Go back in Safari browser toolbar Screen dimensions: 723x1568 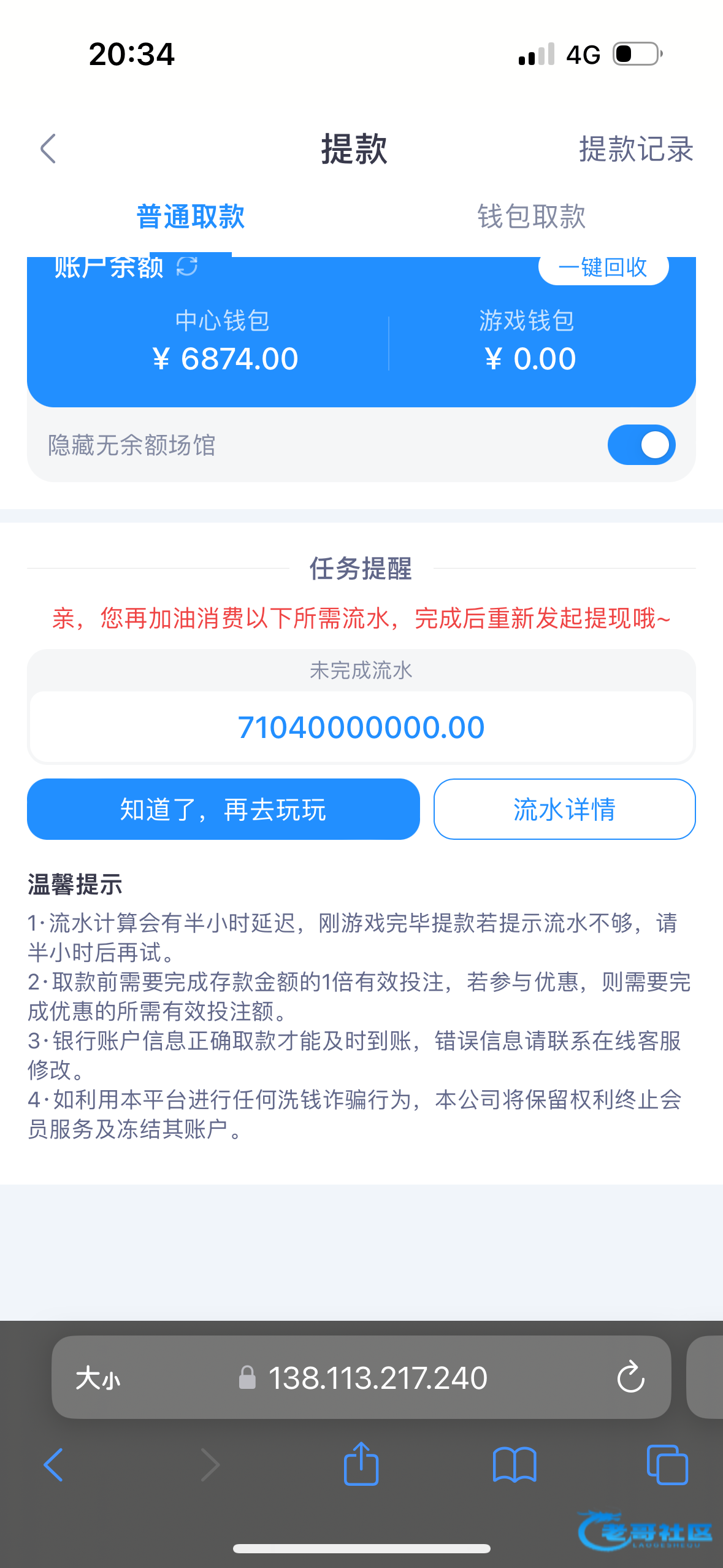(x=53, y=1465)
